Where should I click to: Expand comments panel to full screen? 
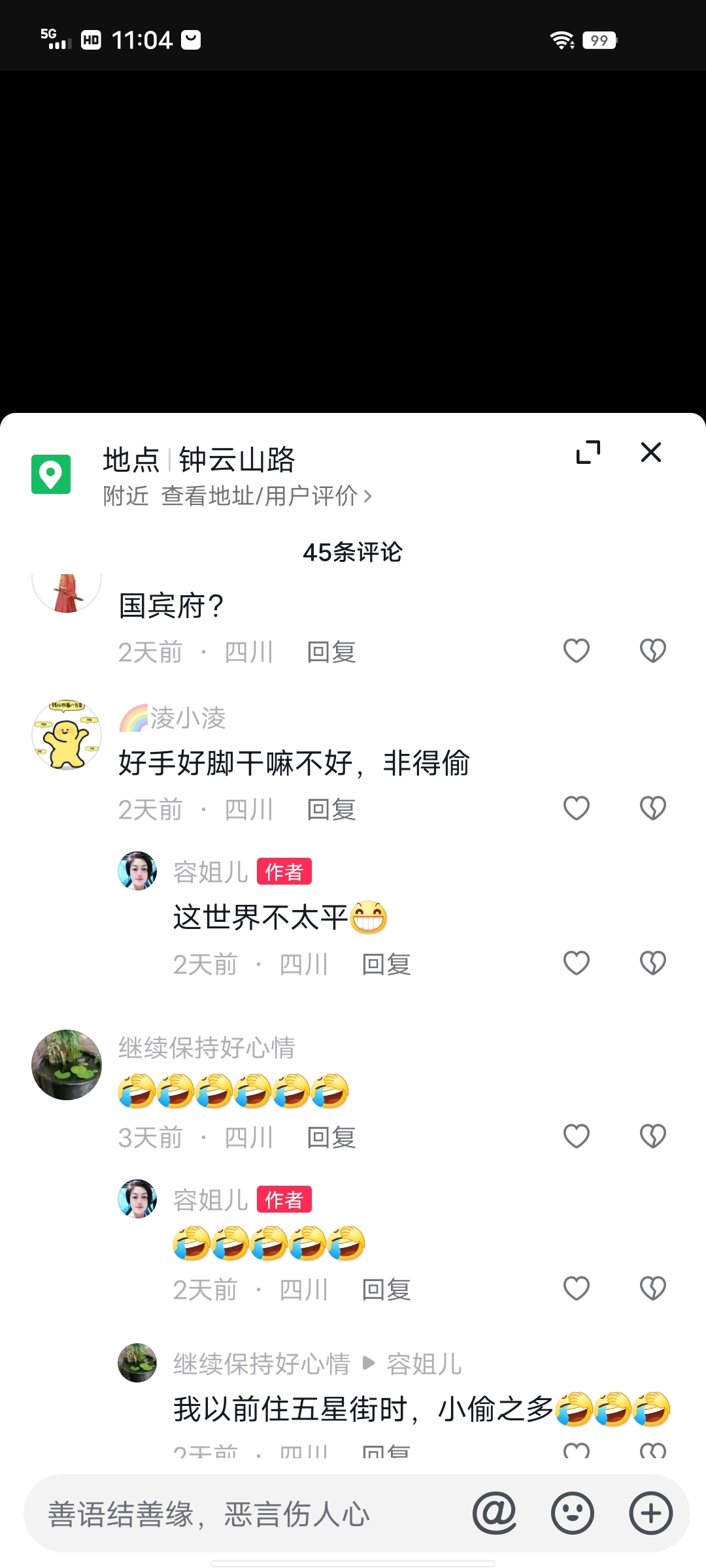point(588,452)
